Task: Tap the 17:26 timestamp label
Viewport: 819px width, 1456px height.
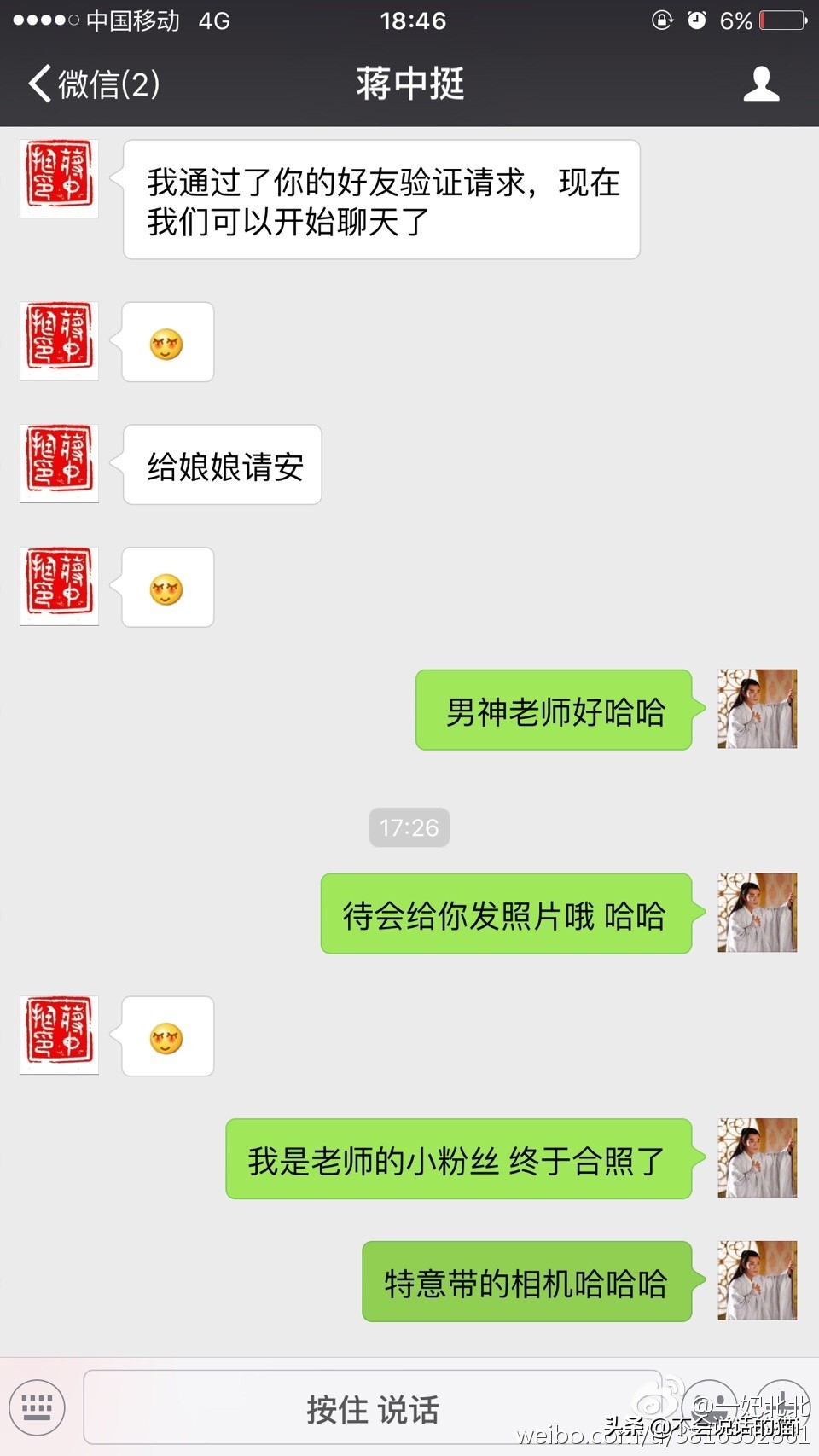Action: click(409, 827)
